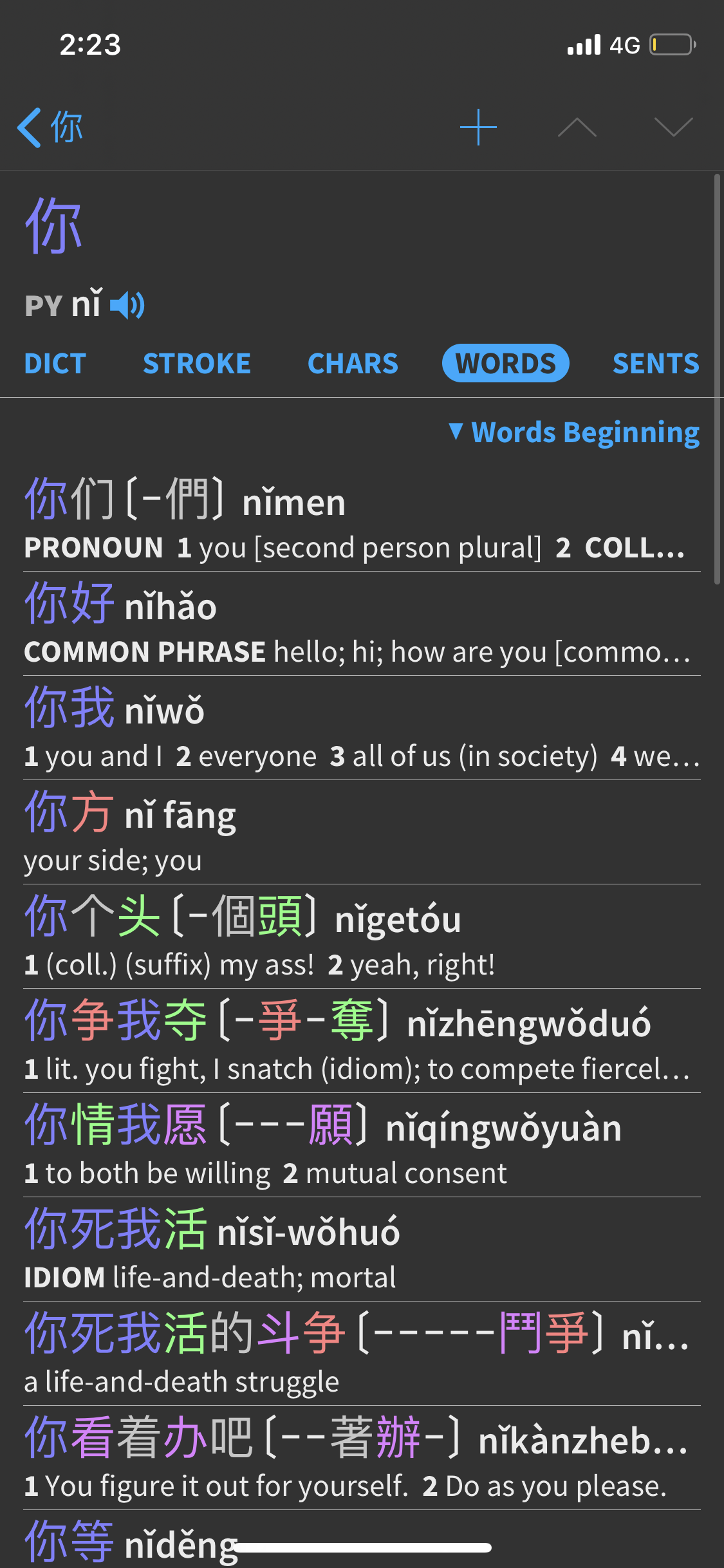724x1568 pixels.
Task: Open the idiom 你争我夺 entry
Action: (362, 1041)
